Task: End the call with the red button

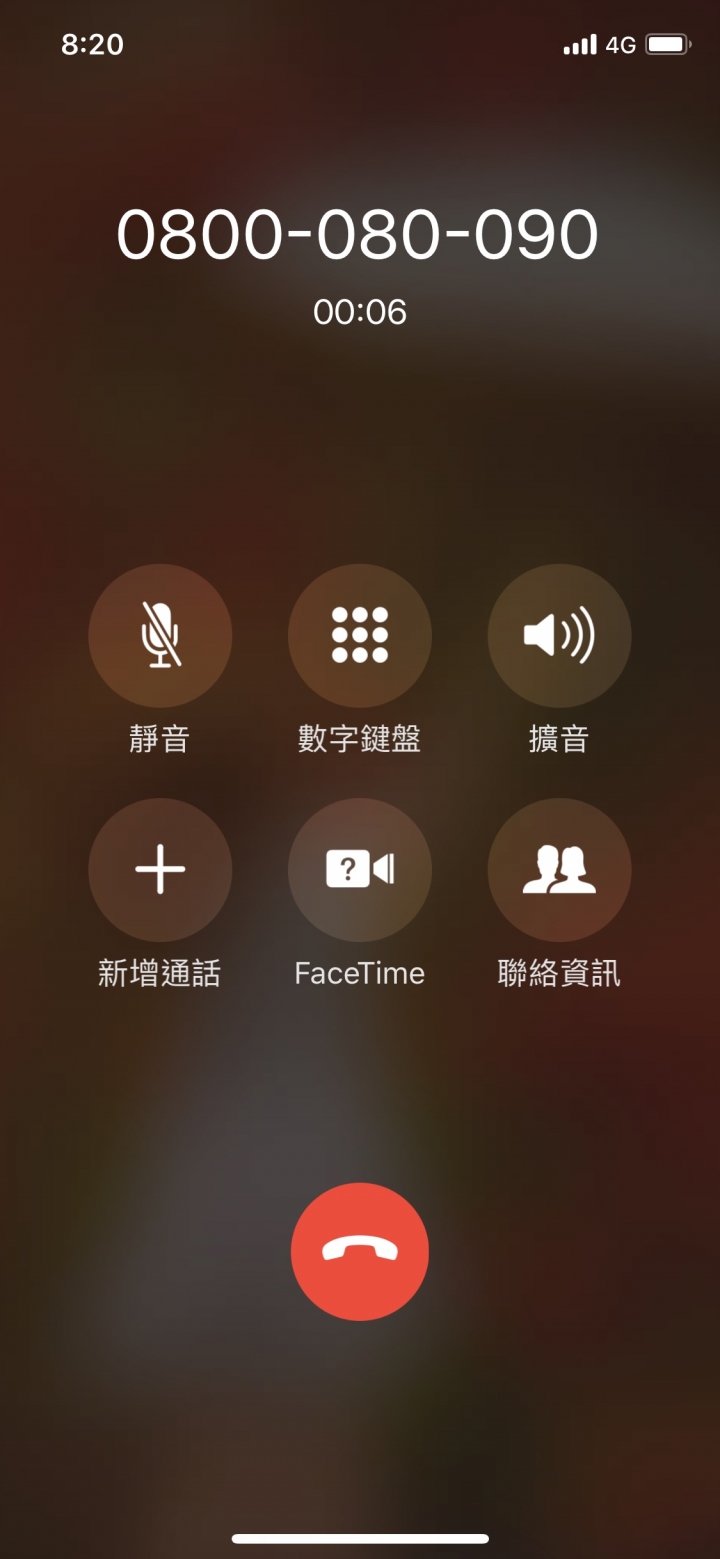Action: point(360,1251)
